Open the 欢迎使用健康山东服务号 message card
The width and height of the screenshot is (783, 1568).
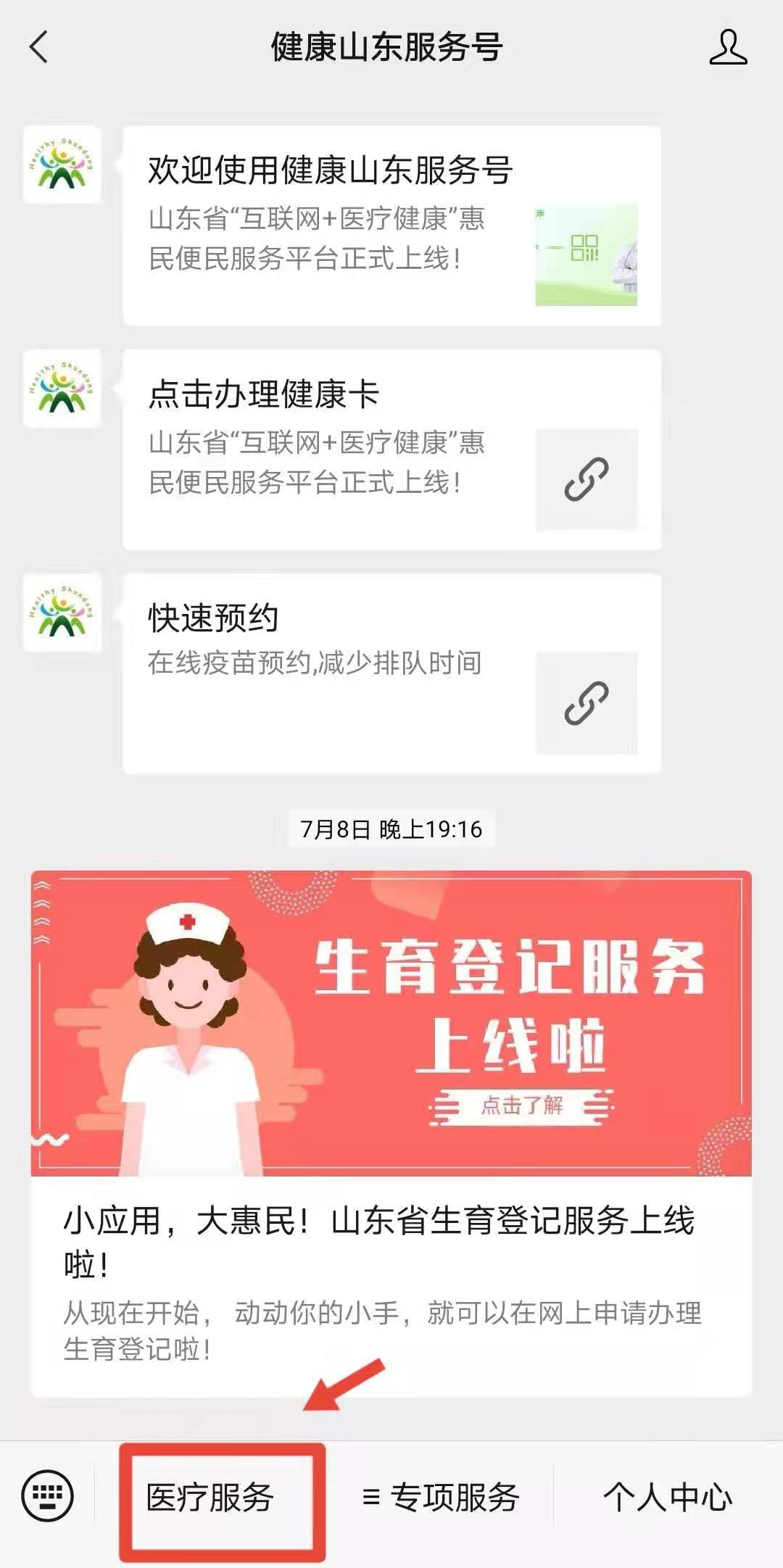point(391,226)
